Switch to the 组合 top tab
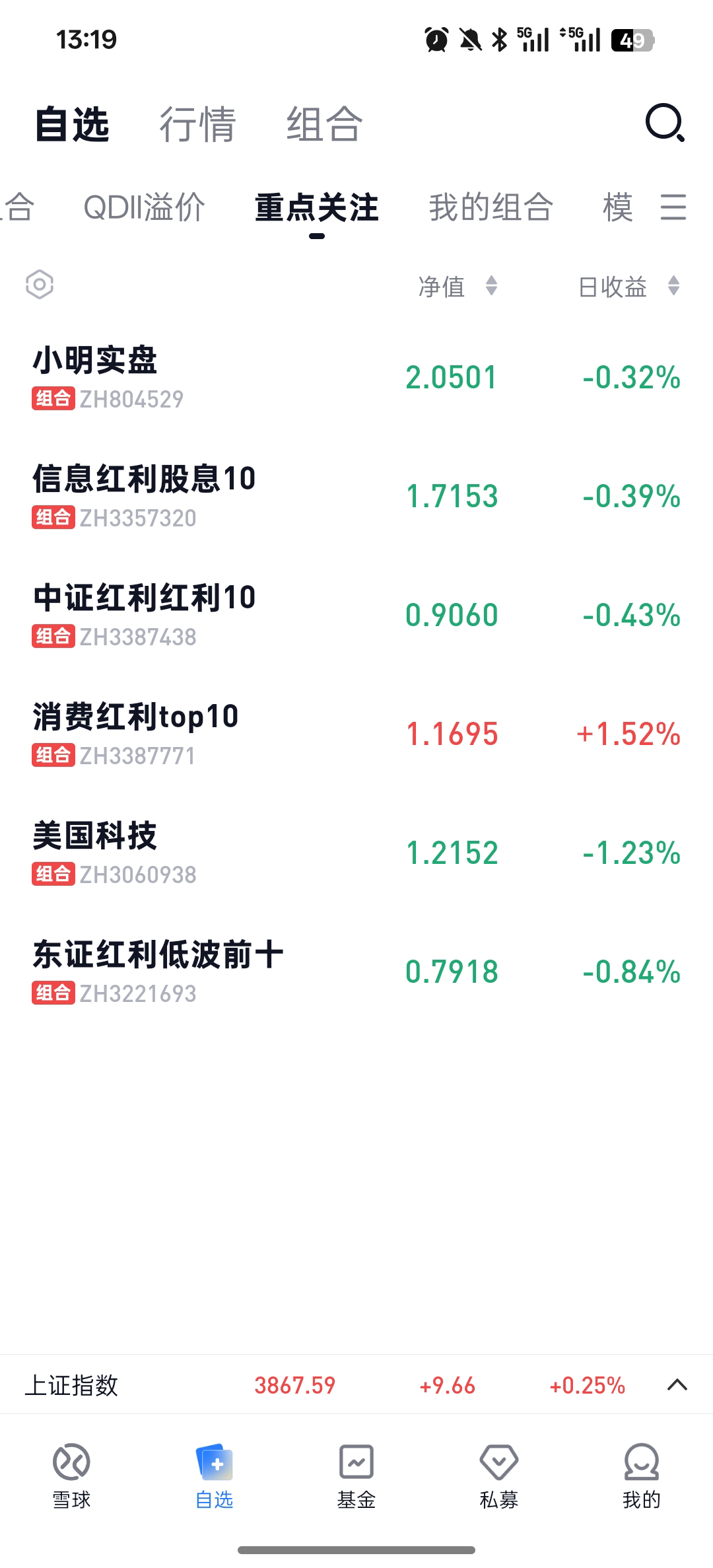Viewport: 713px width, 1568px height. (x=324, y=124)
